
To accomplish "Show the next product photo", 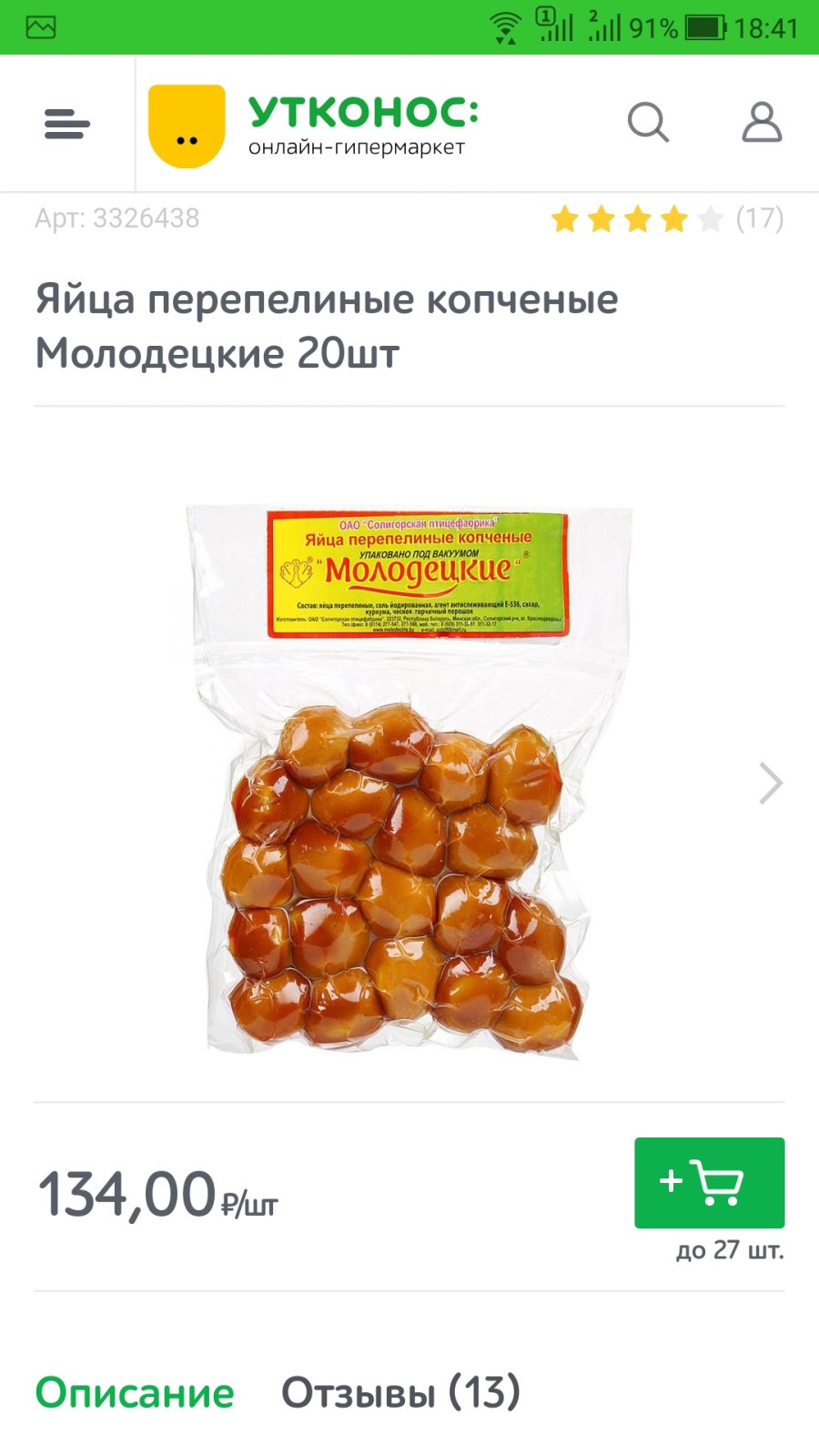I will pyautogui.click(x=770, y=784).
